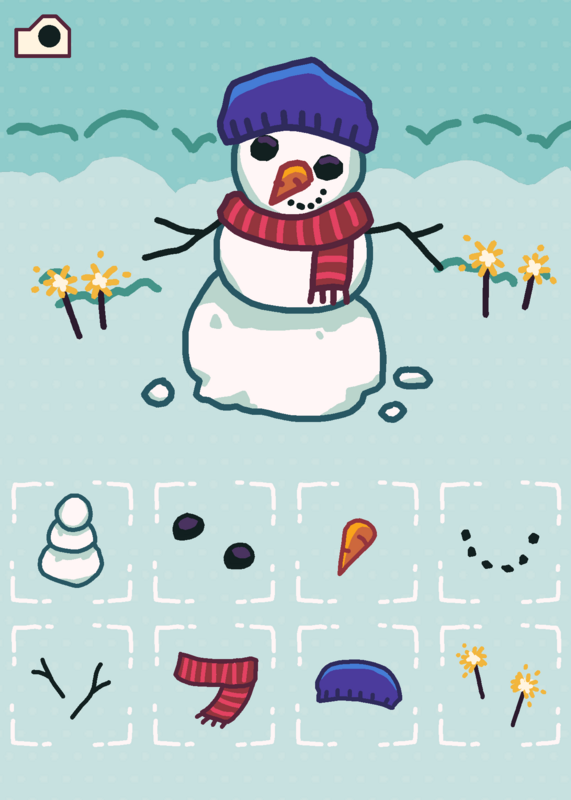Tap the camera icon to take a photo
The width and height of the screenshot is (571, 800).
point(42,36)
